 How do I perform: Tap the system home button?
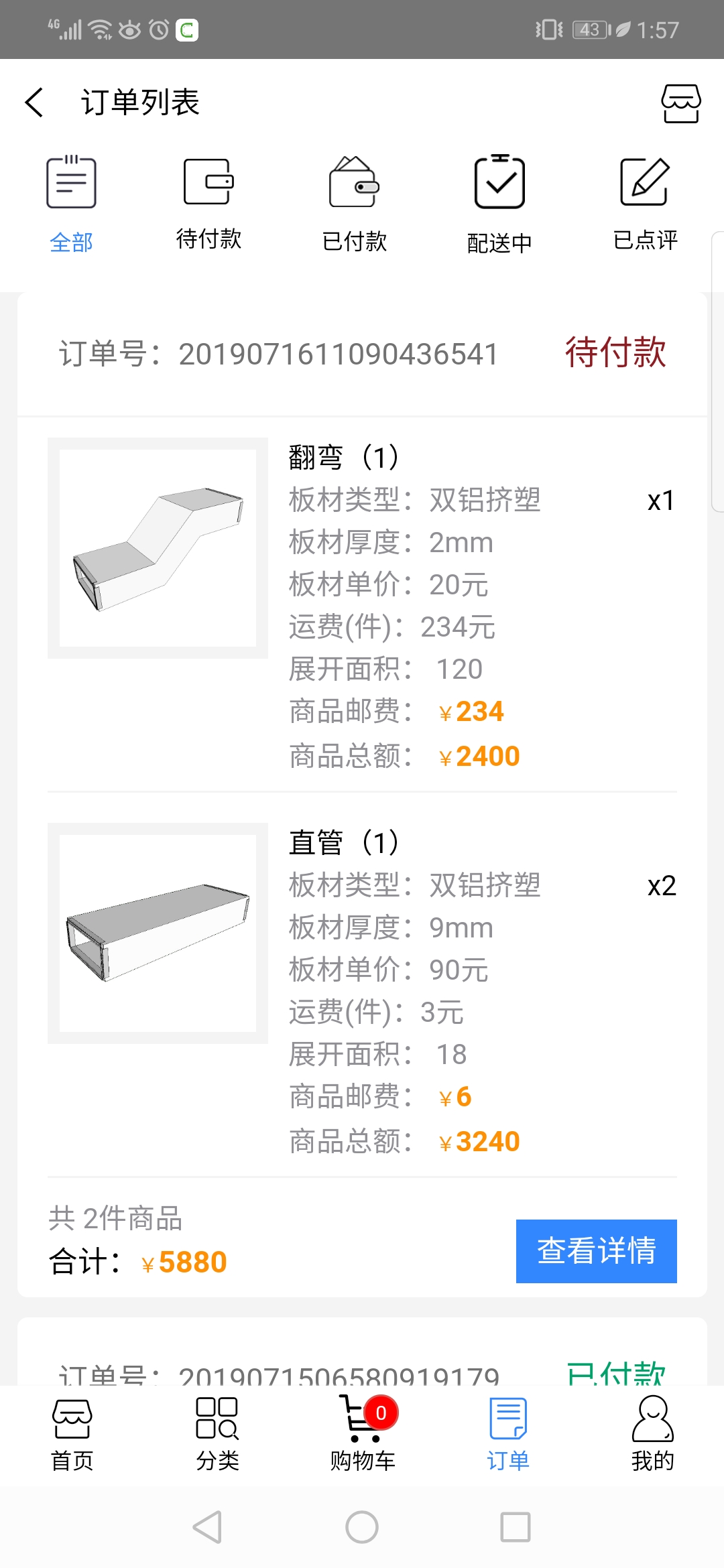pyautogui.click(x=362, y=1527)
